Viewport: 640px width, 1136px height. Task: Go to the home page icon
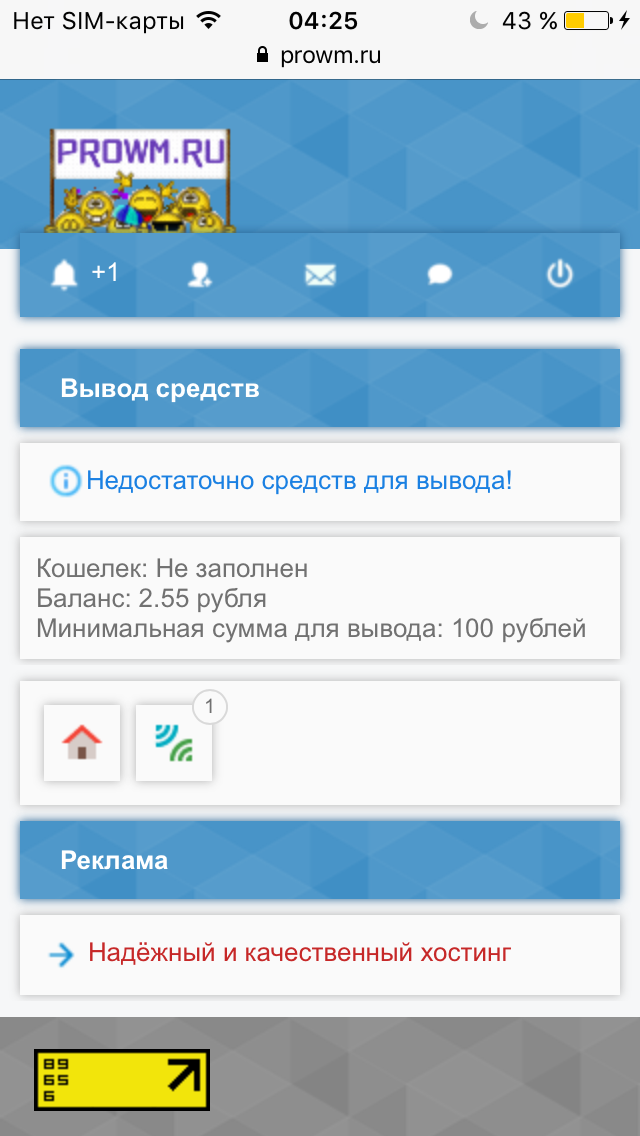(x=82, y=742)
